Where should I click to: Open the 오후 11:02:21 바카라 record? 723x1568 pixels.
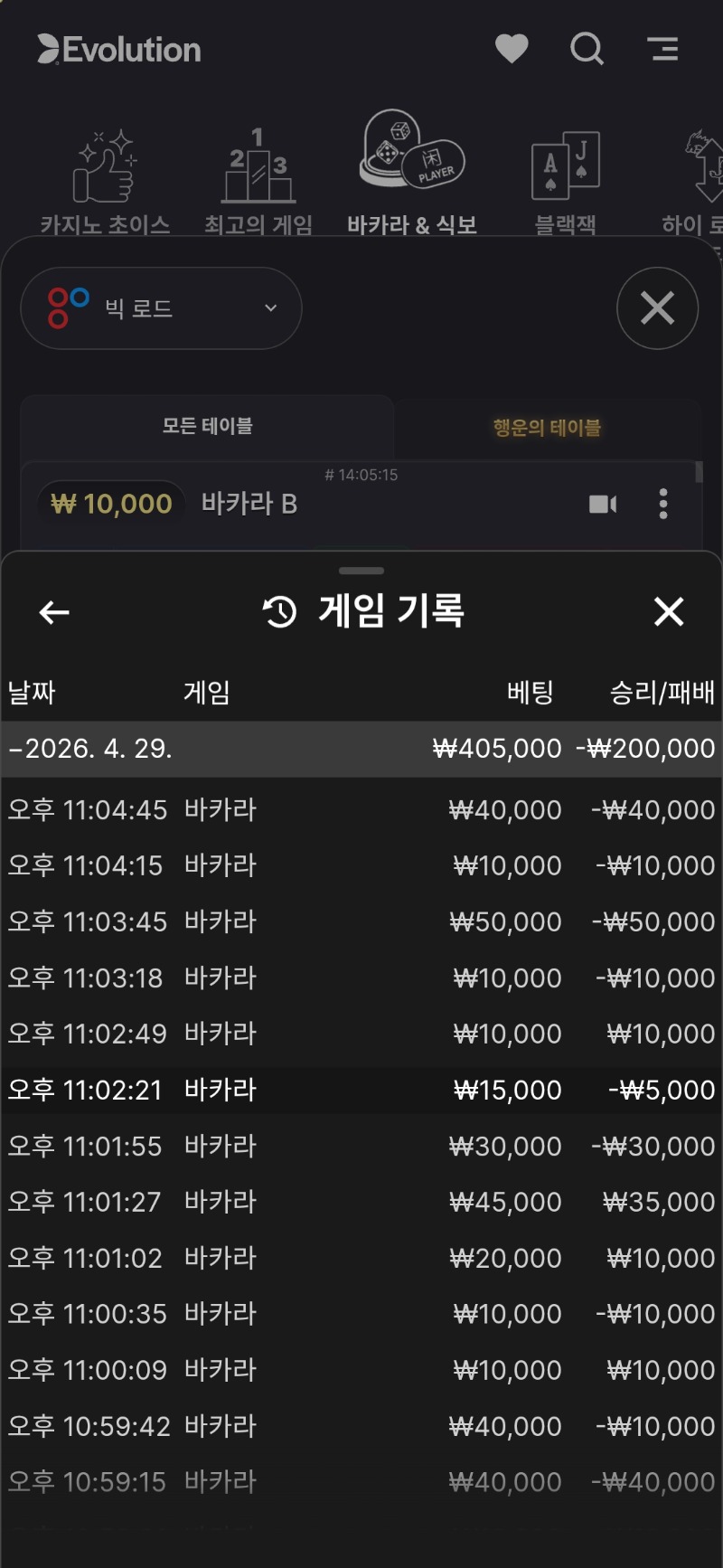pyautogui.click(x=361, y=1090)
